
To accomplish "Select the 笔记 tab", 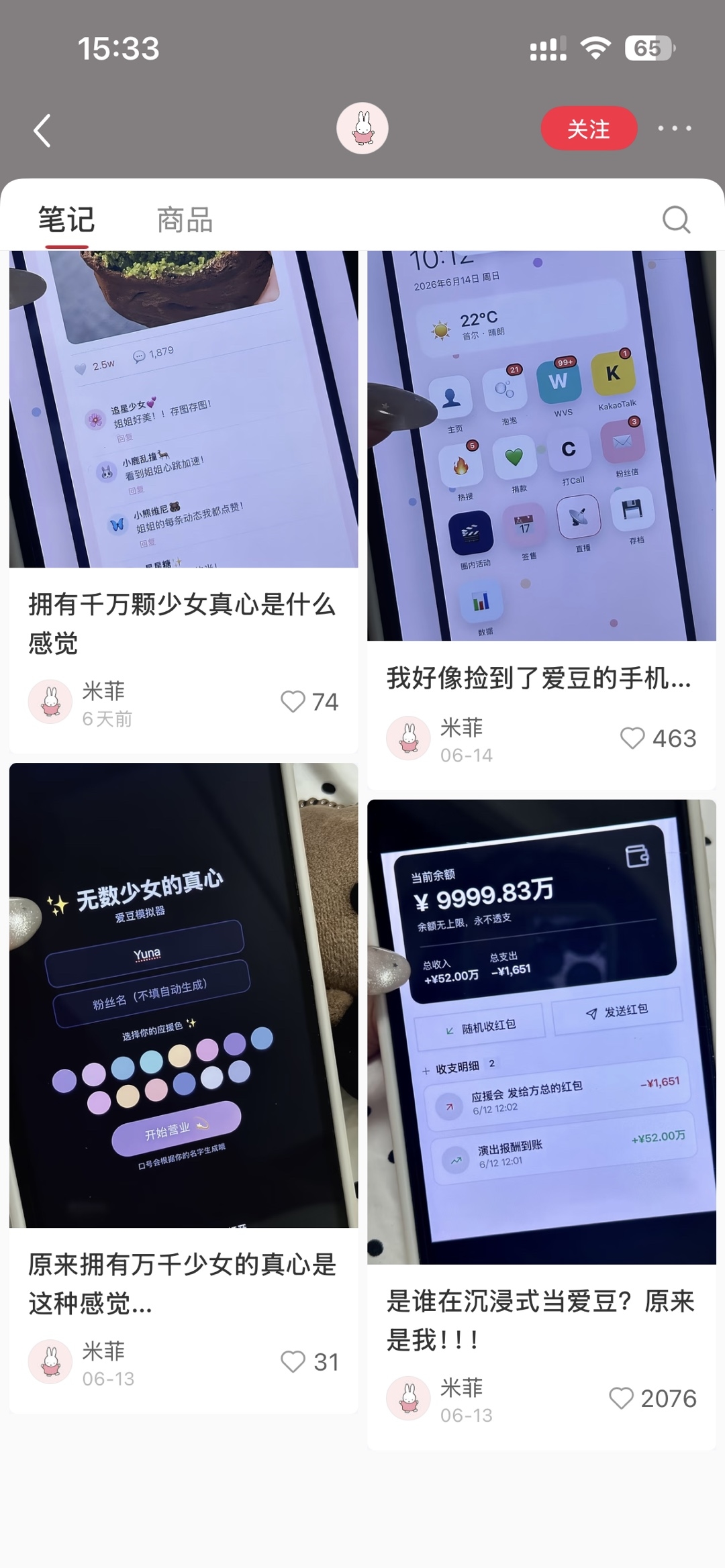I will [66, 220].
